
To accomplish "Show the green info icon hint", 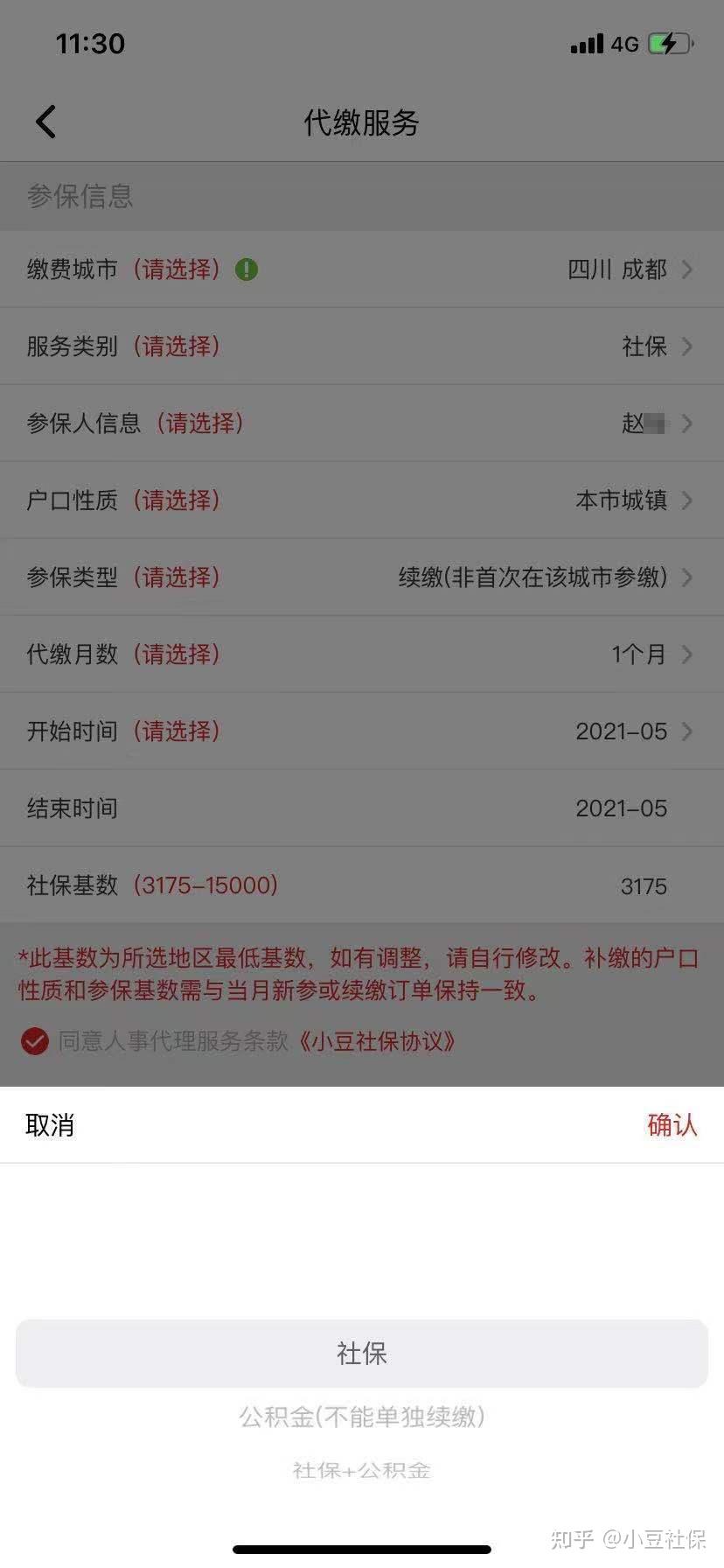I will tap(247, 269).
